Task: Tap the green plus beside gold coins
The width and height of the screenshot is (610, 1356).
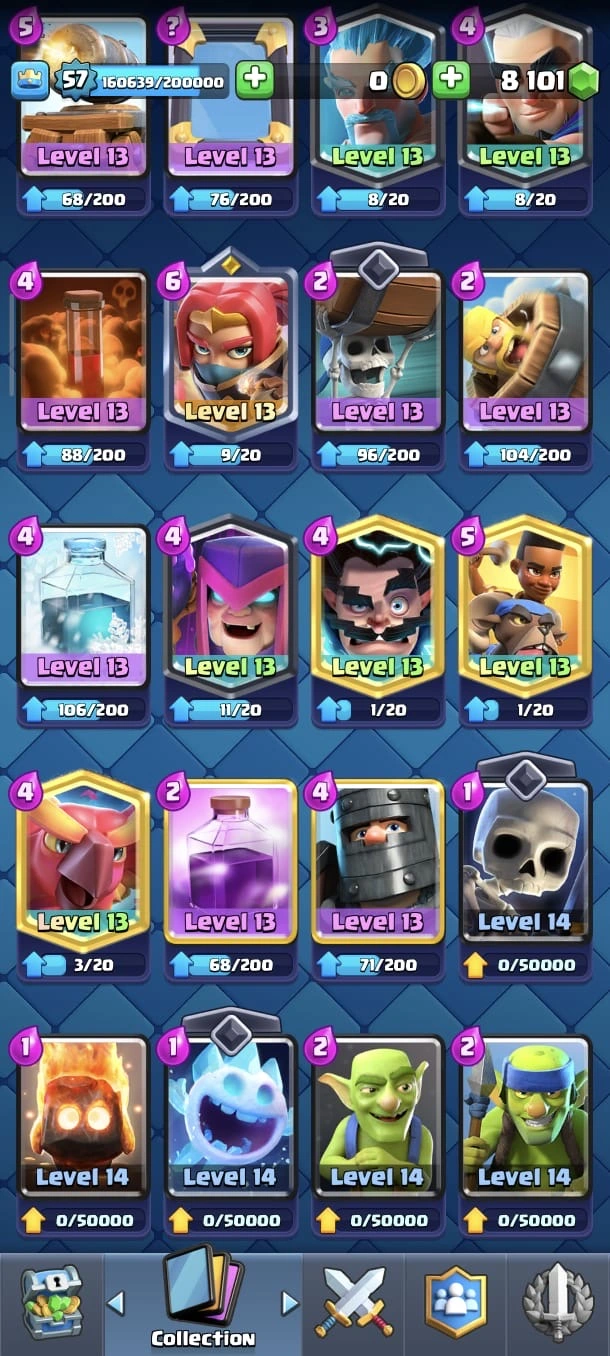Action: point(451,80)
